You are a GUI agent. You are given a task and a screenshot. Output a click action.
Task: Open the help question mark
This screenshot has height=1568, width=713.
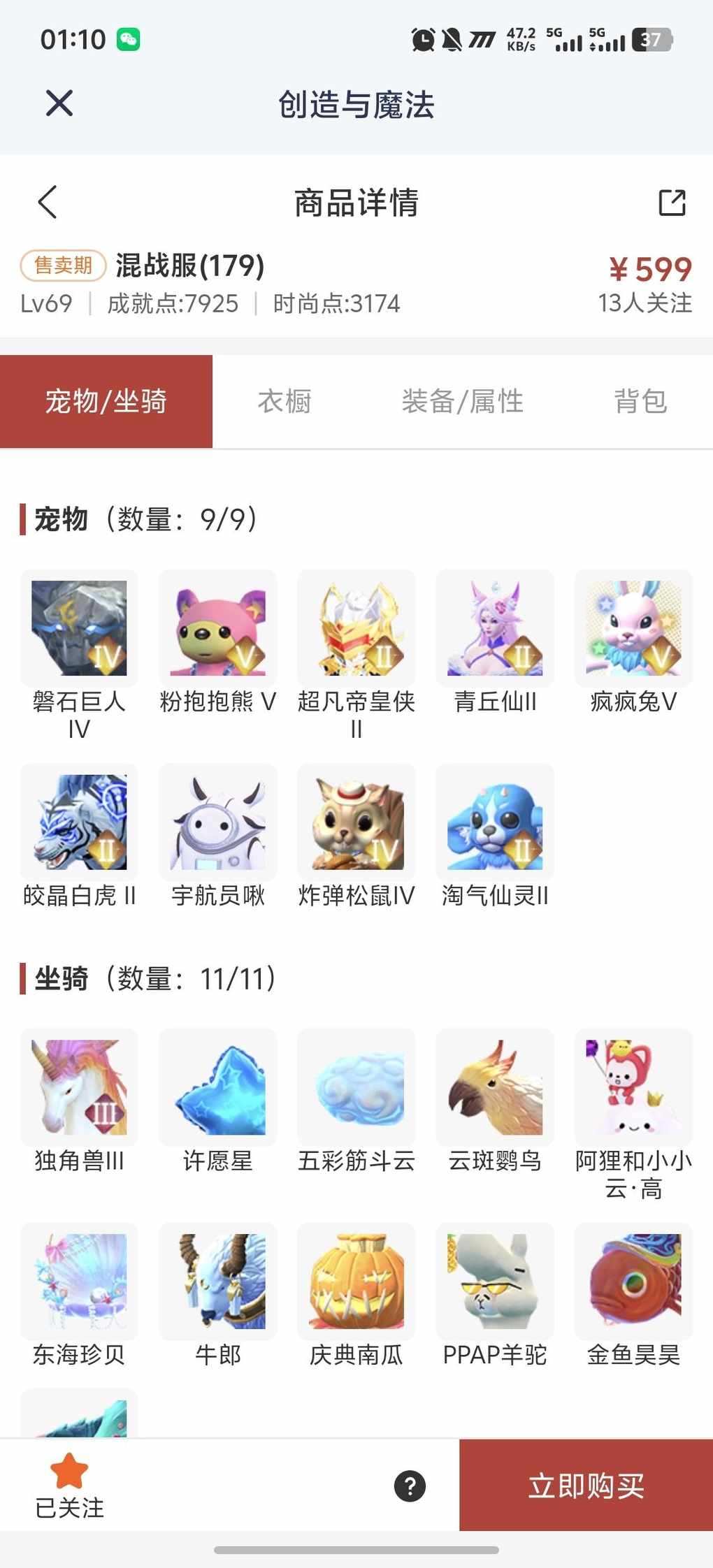coord(410,1486)
